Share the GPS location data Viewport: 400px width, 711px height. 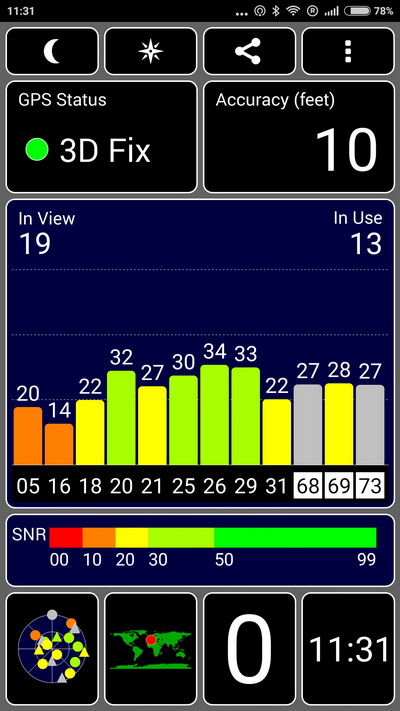[249, 51]
